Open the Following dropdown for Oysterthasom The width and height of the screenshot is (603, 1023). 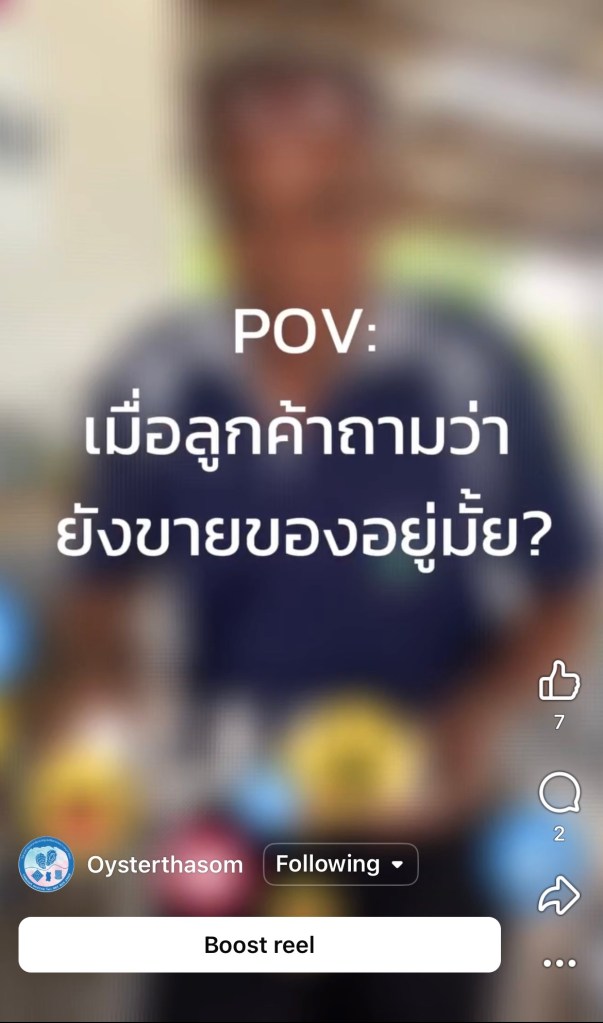pos(340,864)
